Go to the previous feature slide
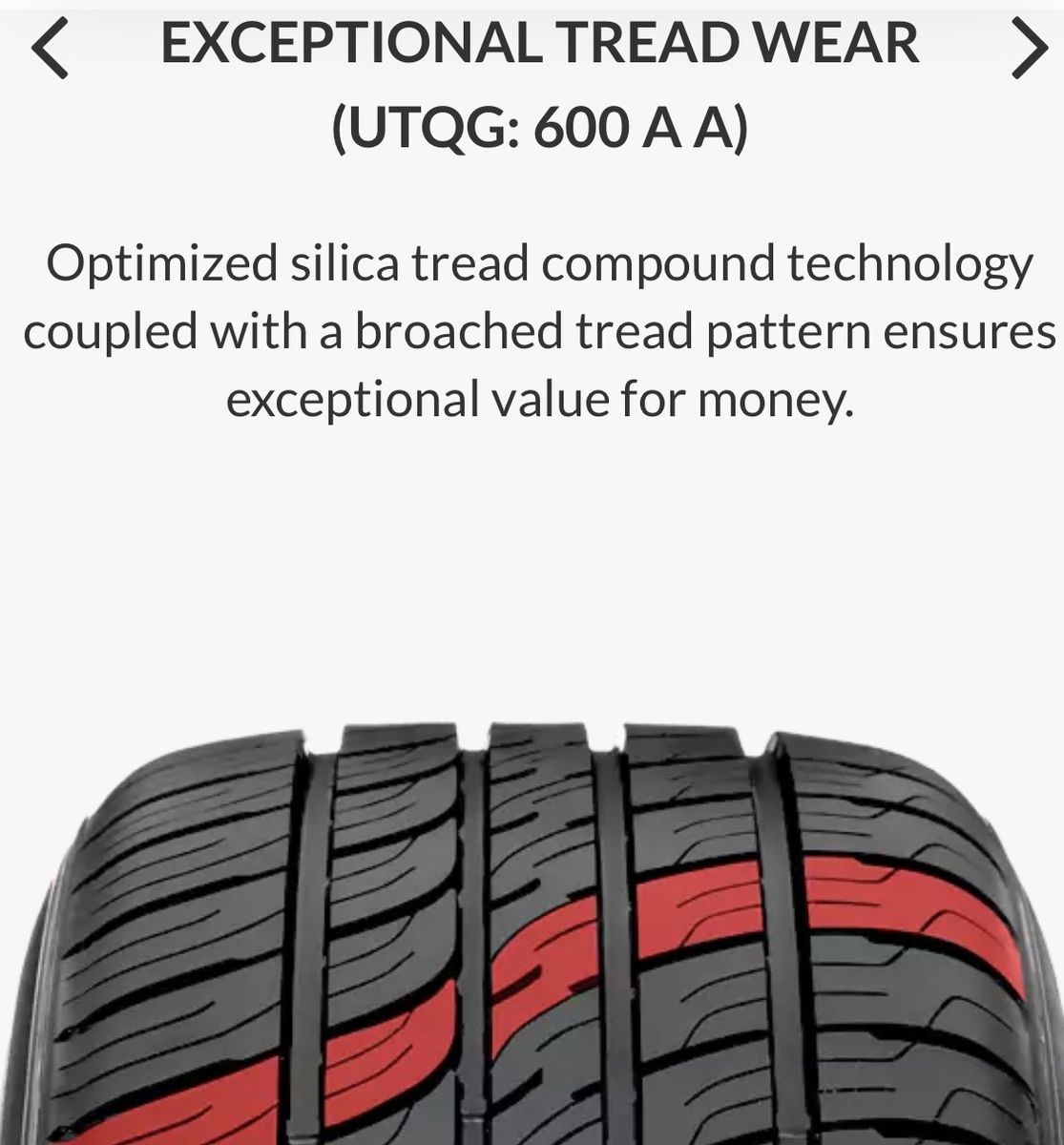This screenshot has width=1064, height=1145. click(x=50, y=50)
